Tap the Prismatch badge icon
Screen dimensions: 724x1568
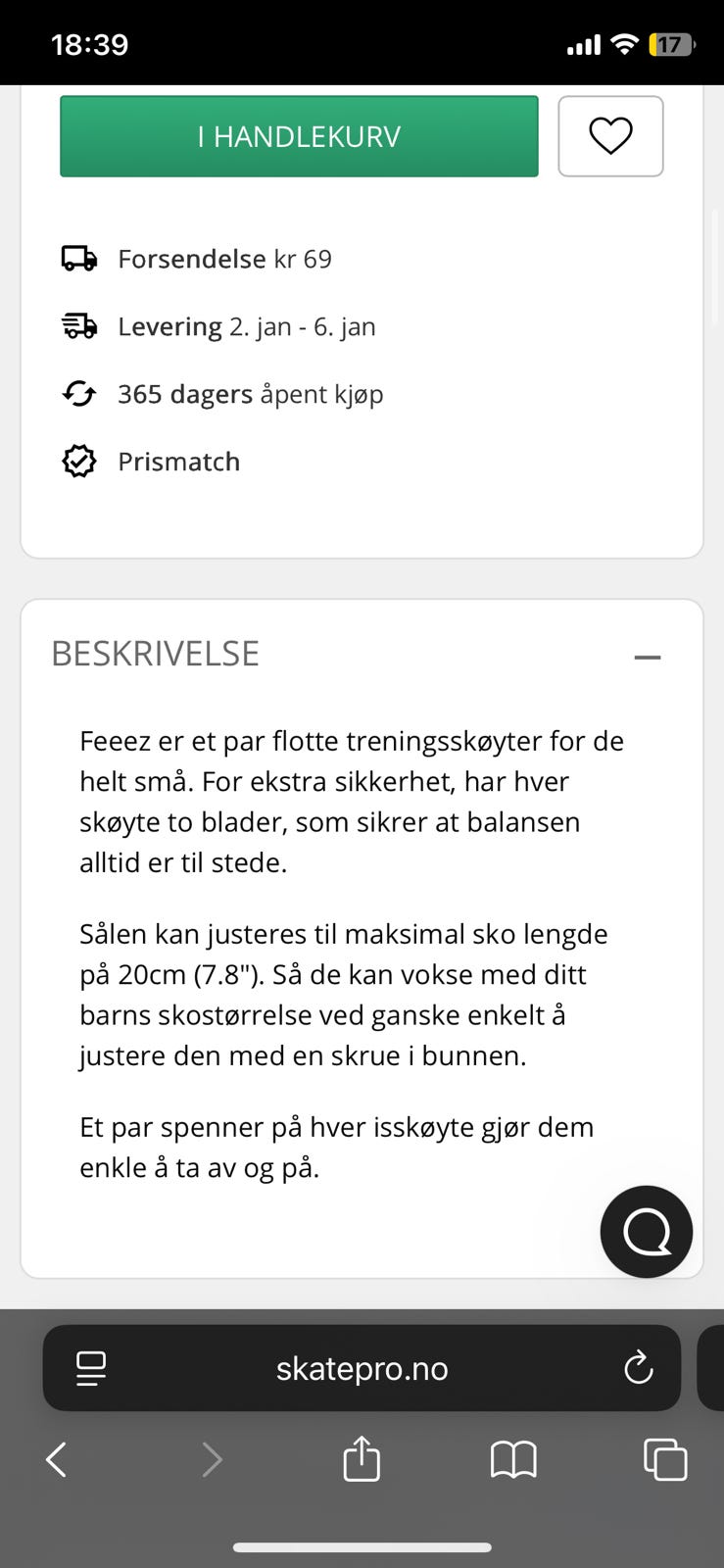(78, 461)
